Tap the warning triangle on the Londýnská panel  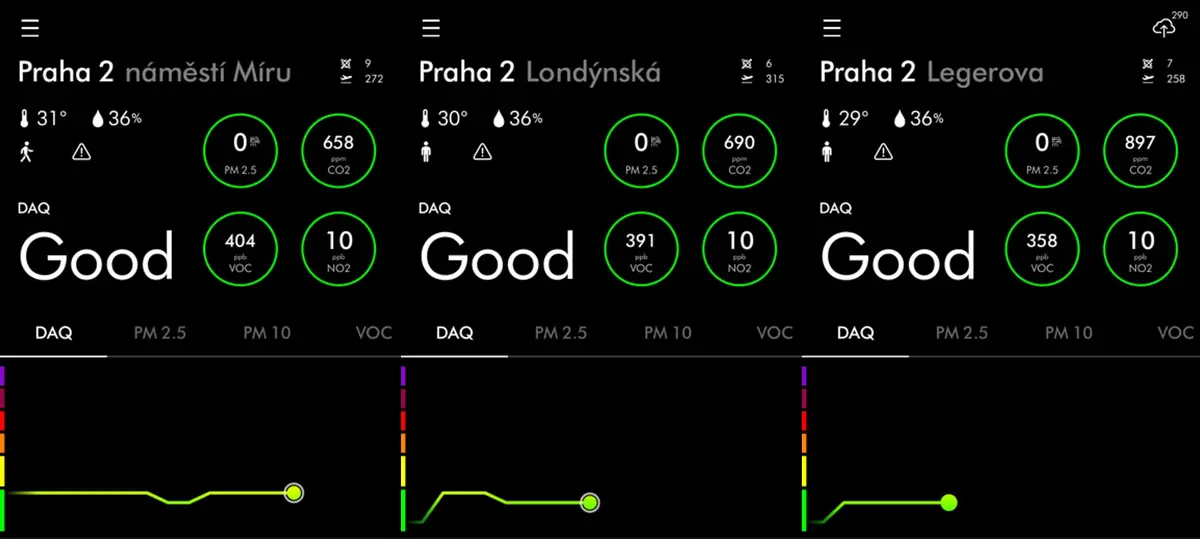pyautogui.click(x=482, y=152)
